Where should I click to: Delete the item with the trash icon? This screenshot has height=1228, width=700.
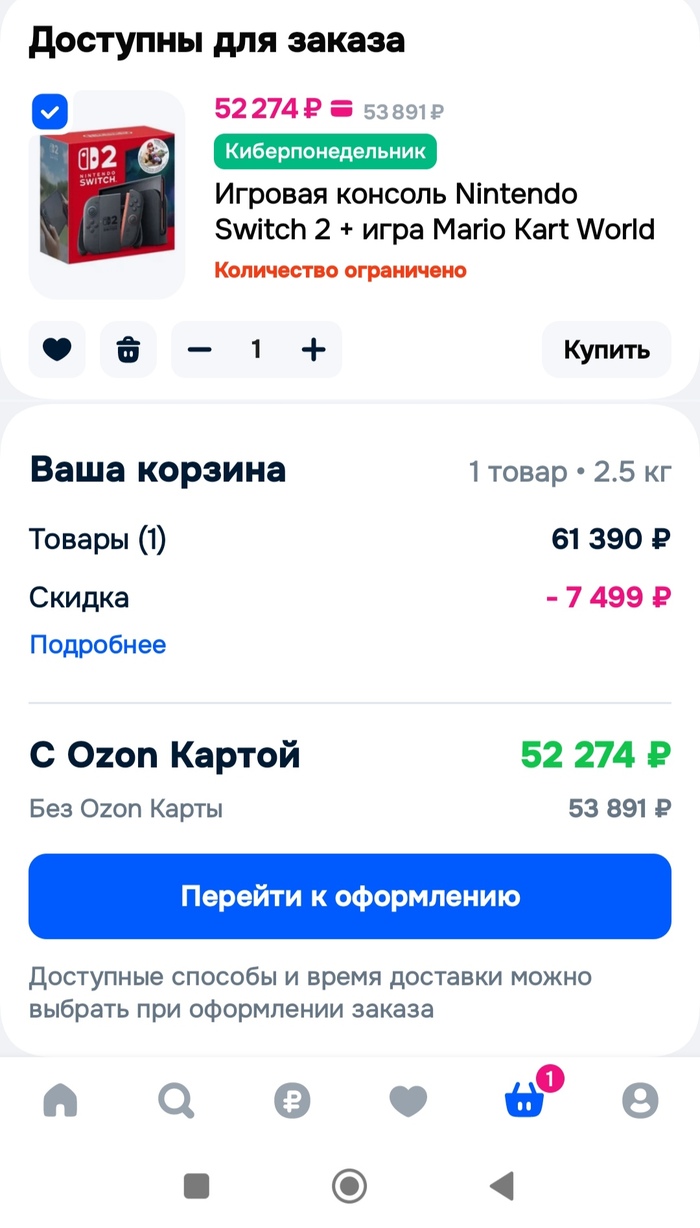(128, 350)
